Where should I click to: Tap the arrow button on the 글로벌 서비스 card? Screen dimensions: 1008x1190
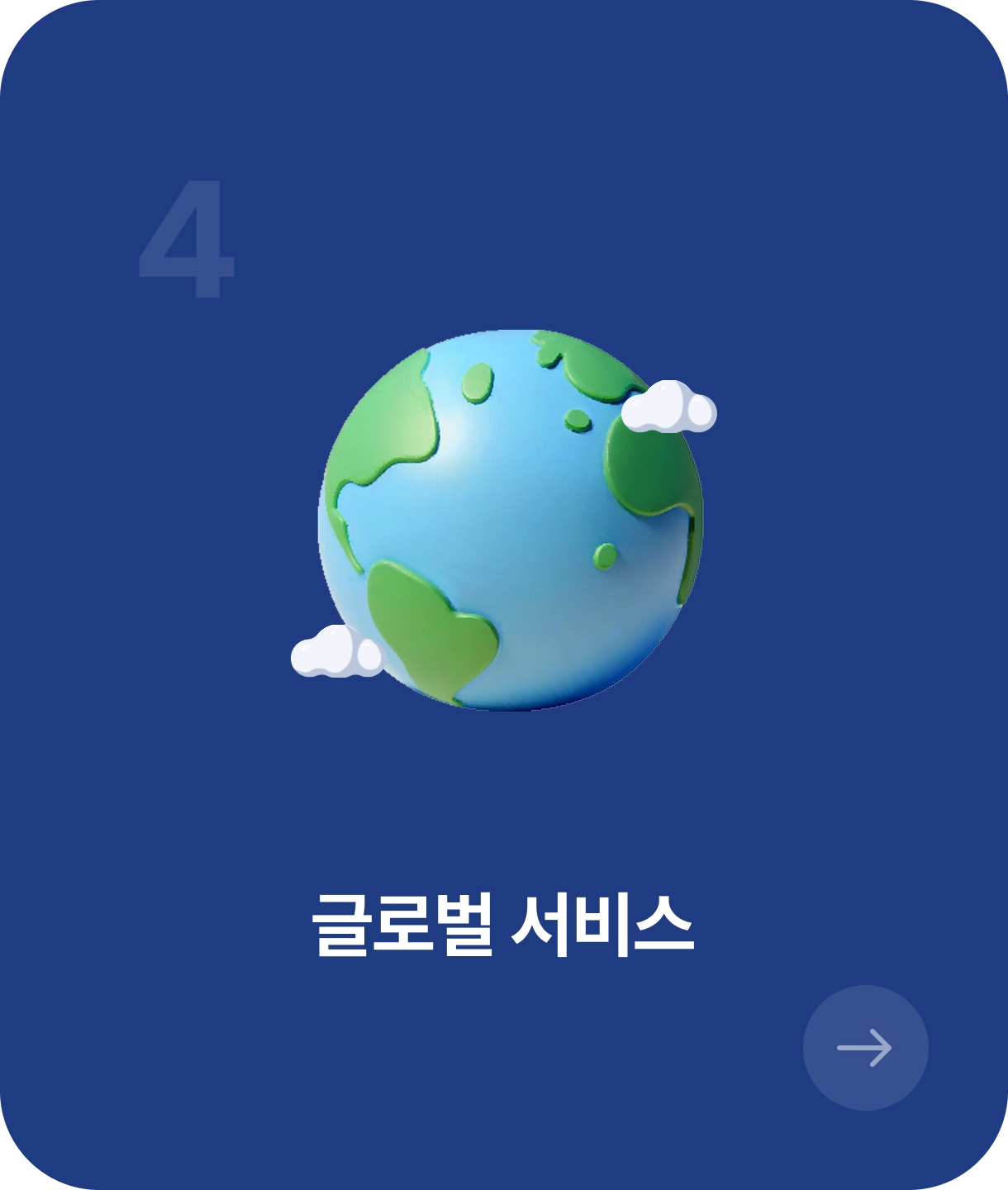tap(865, 1047)
